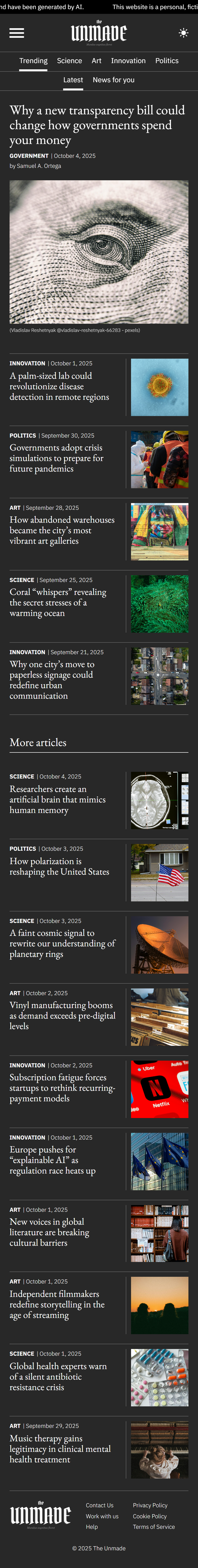Screen dimensions: 198x1568
Task: Toggle the light/dark theme icon
Action: click(x=183, y=33)
